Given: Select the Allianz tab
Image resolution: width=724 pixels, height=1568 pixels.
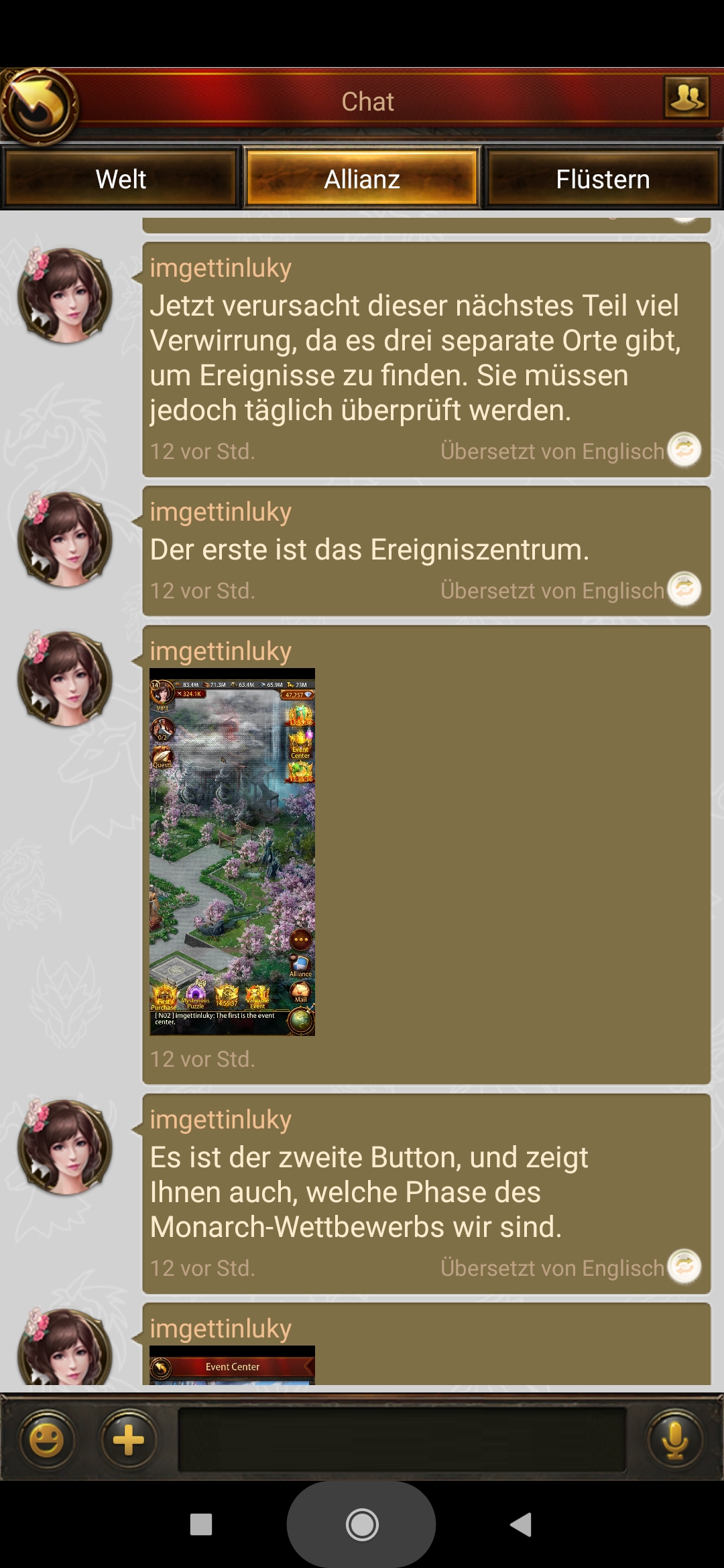Looking at the screenshot, I should [362, 179].
